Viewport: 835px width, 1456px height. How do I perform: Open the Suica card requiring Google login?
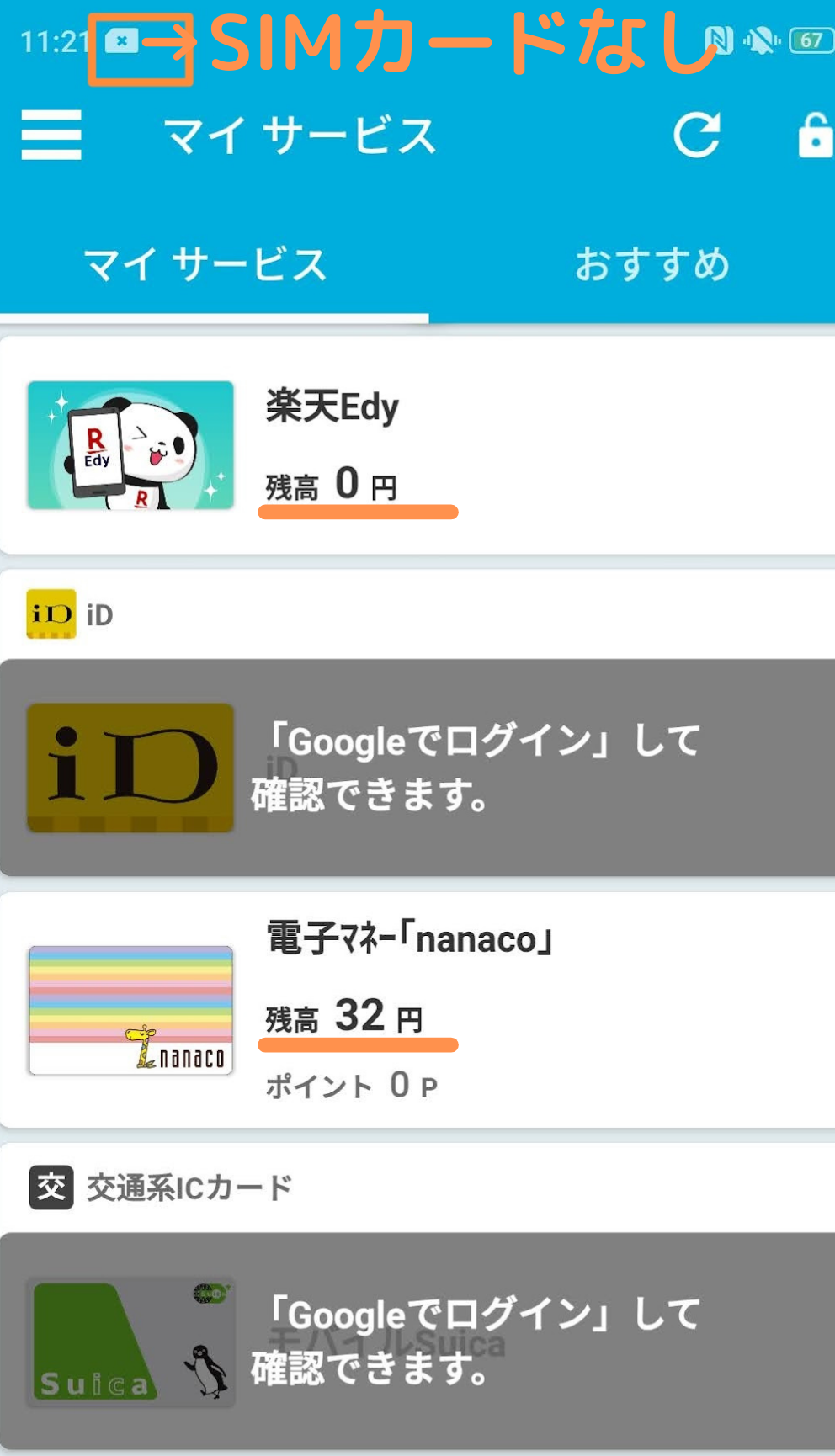[x=417, y=1342]
